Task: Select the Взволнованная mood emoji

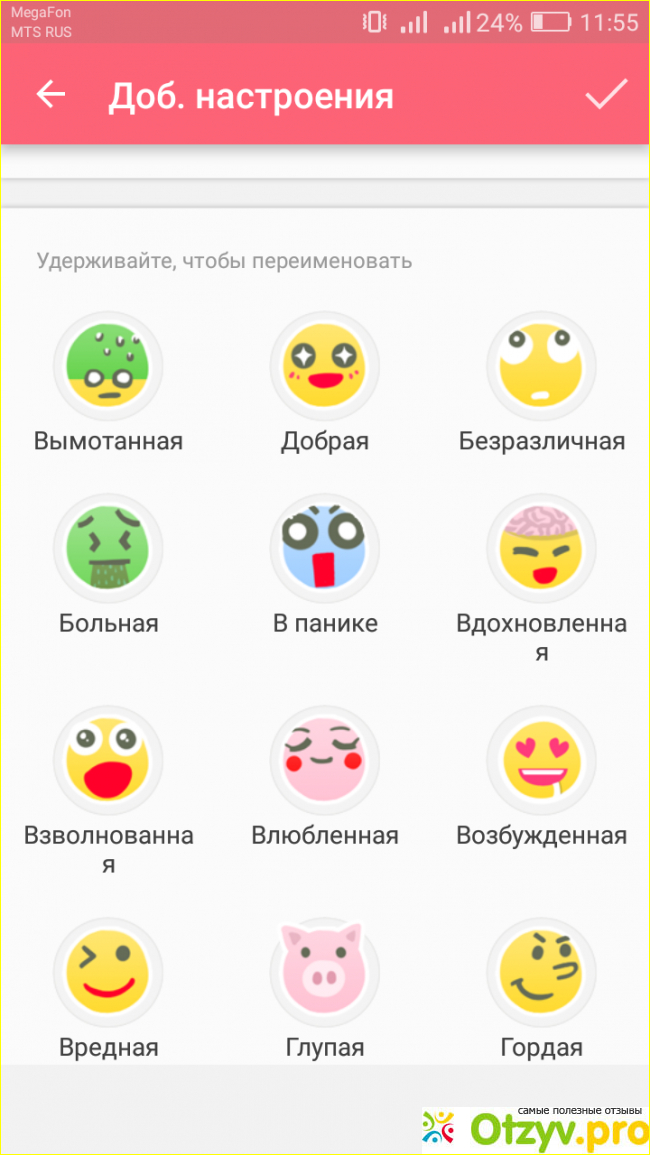Action: pos(108,760)
